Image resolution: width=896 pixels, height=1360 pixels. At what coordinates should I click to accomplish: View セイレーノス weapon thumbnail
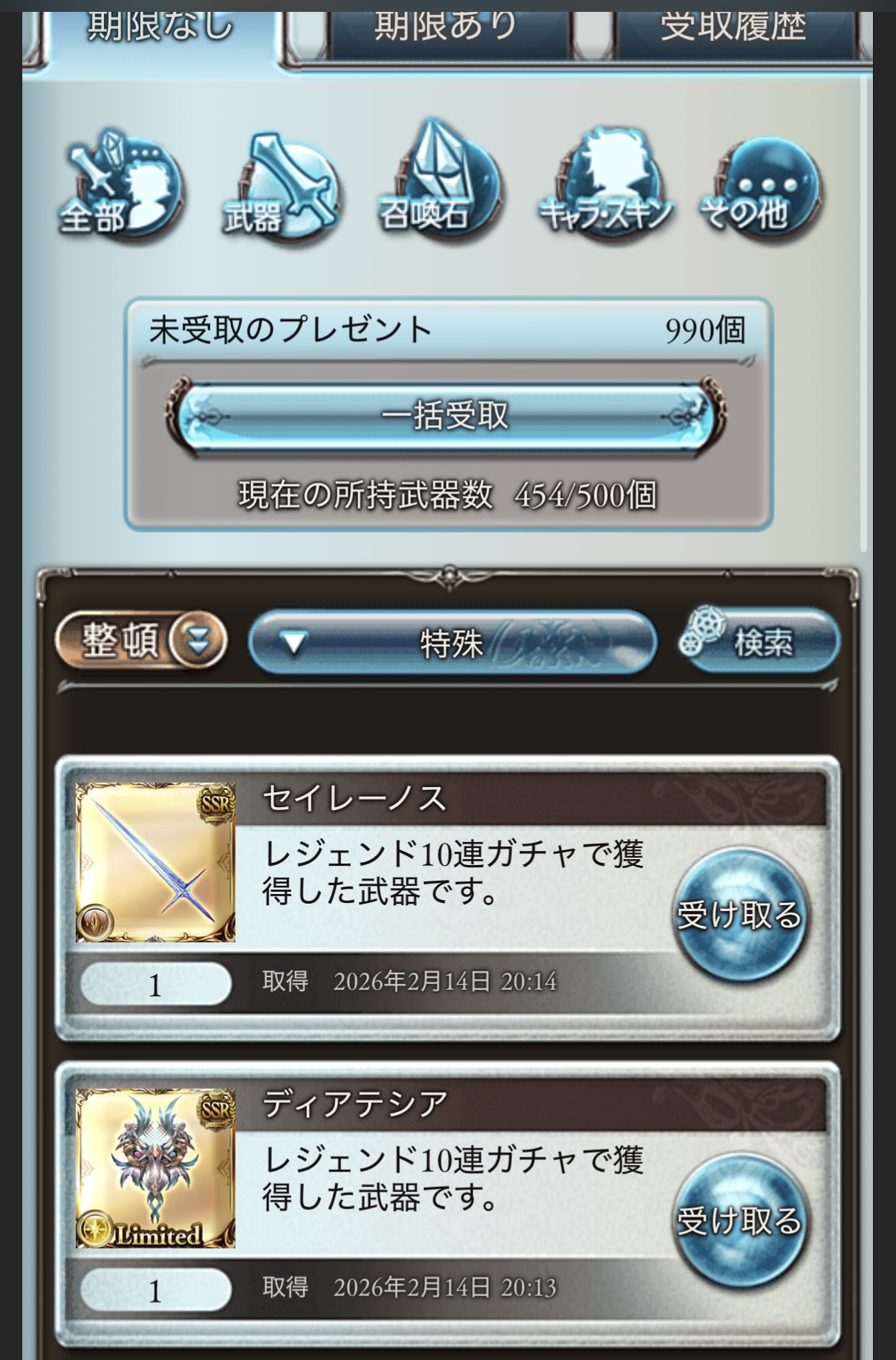click(156, 862)
